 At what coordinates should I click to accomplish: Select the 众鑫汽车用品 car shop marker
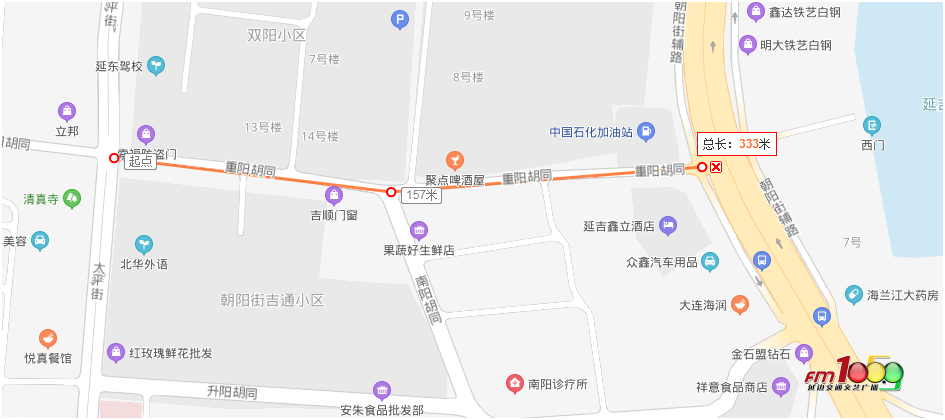coord(710,262)
